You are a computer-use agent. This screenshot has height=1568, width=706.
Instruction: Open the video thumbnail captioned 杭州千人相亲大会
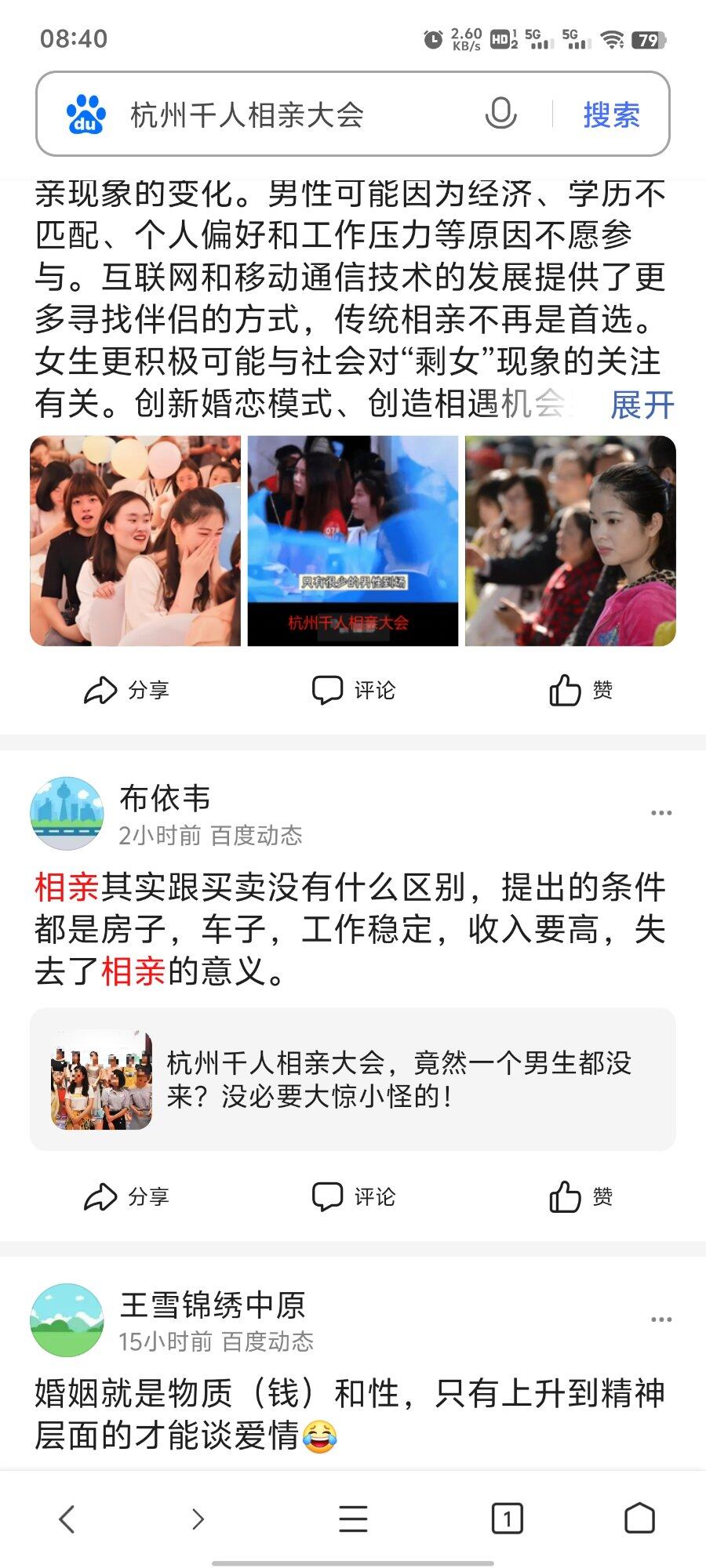click(x=353, y=541)
